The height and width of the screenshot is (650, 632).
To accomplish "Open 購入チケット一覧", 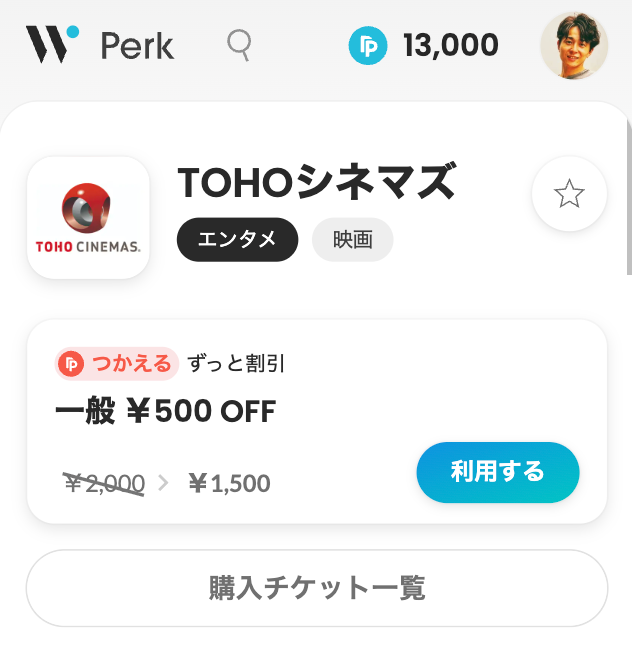I will click(x=316, y=588).
